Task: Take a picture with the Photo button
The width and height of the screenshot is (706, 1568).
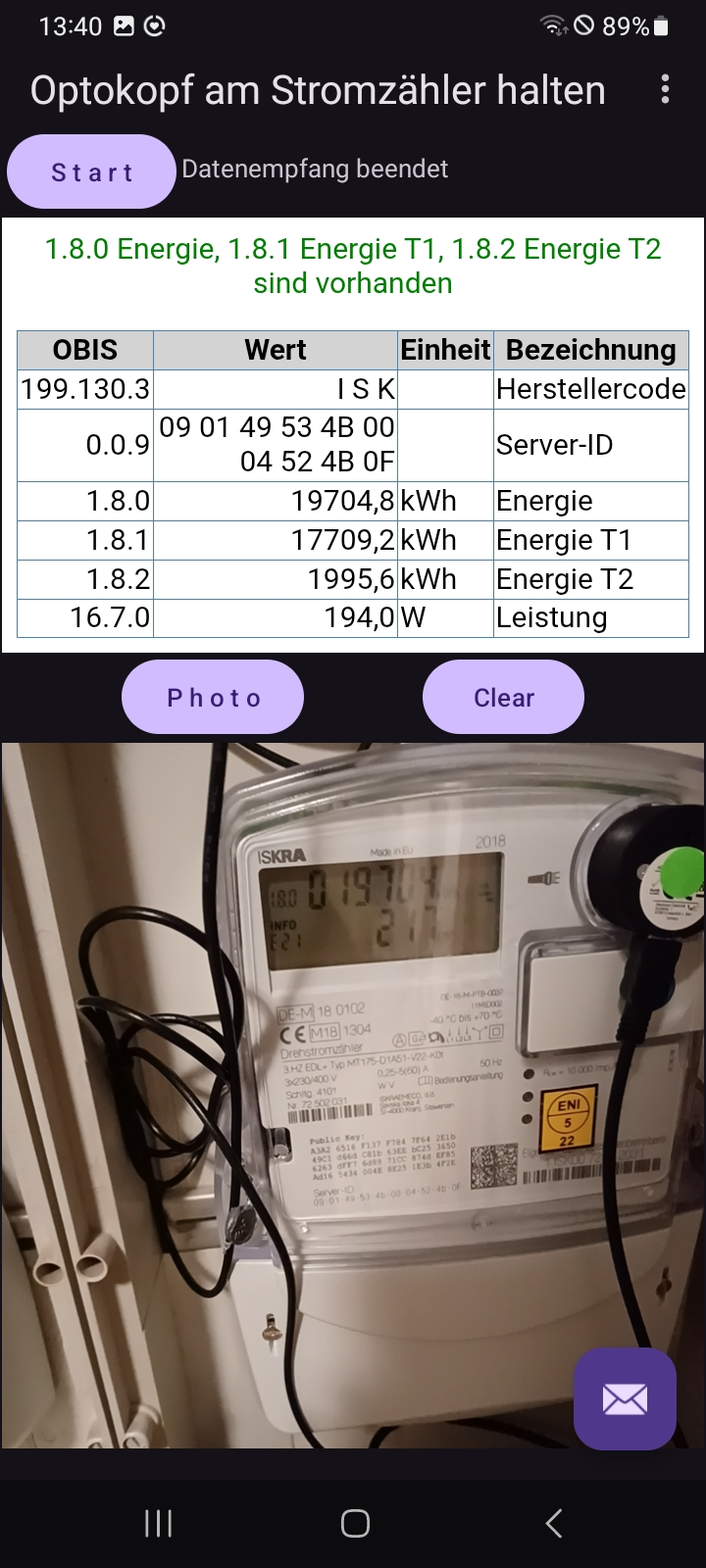Action: [x=213, y=698]
